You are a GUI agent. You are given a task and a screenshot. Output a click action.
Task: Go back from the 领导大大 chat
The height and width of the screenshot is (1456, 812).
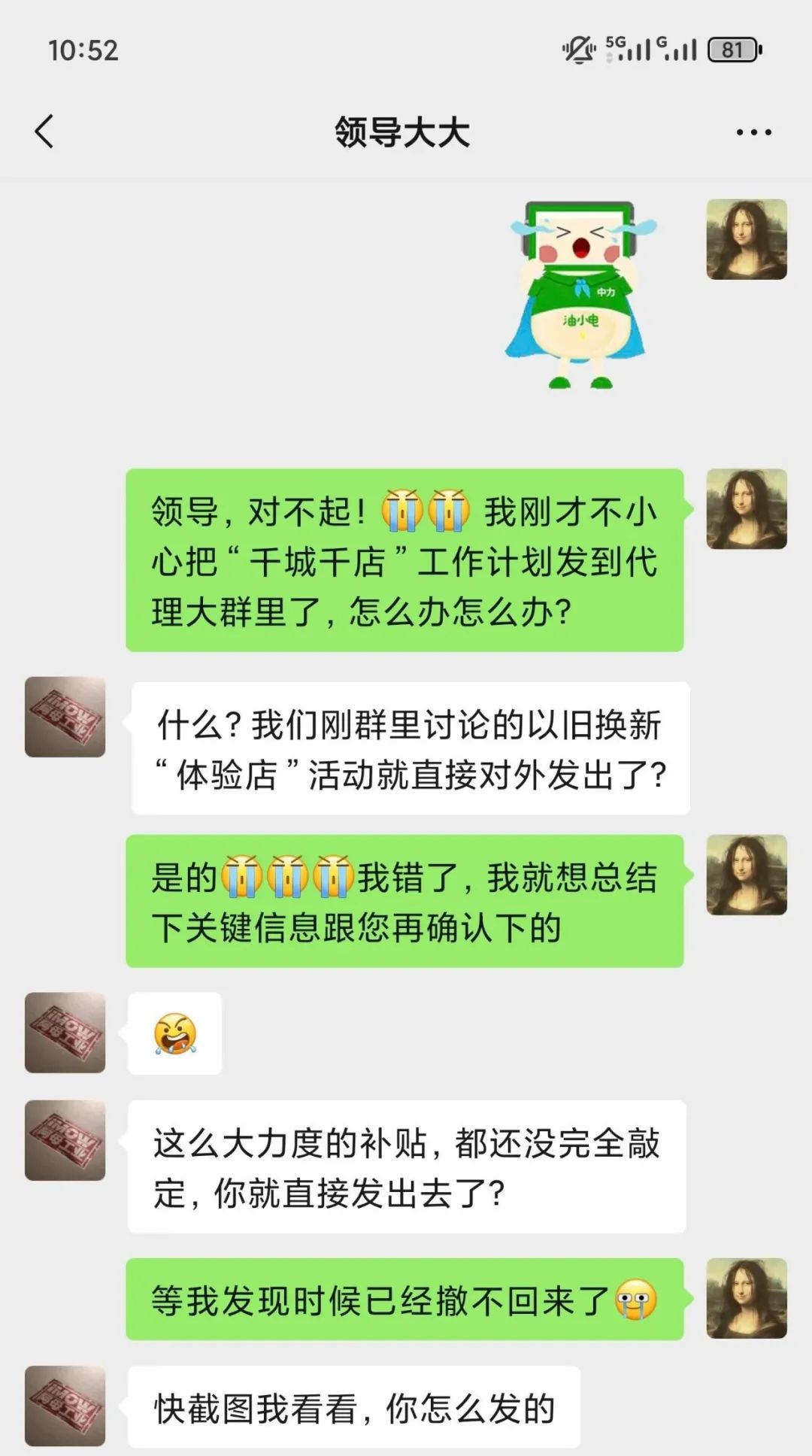45,132
